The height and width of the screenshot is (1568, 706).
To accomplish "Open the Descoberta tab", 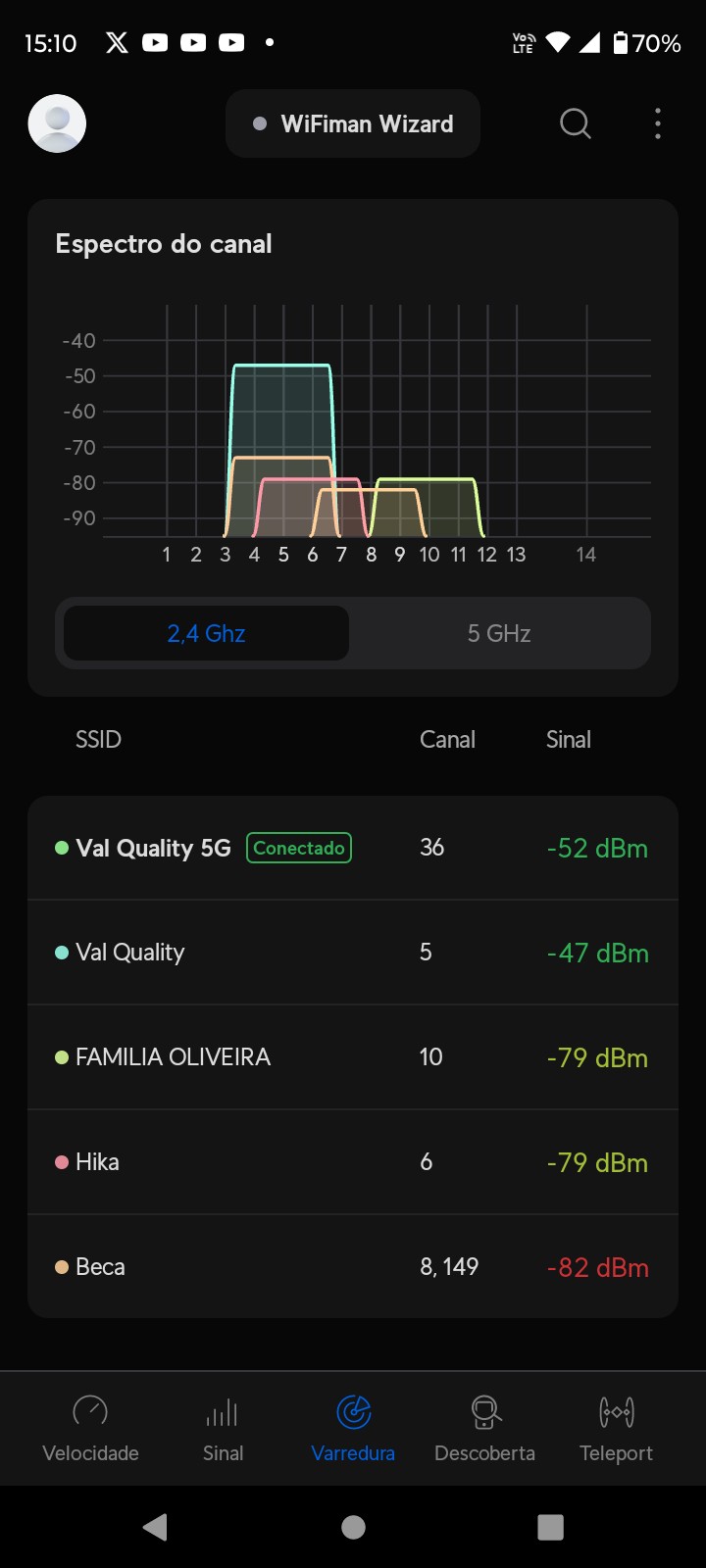I will [x=484, y=1428].
